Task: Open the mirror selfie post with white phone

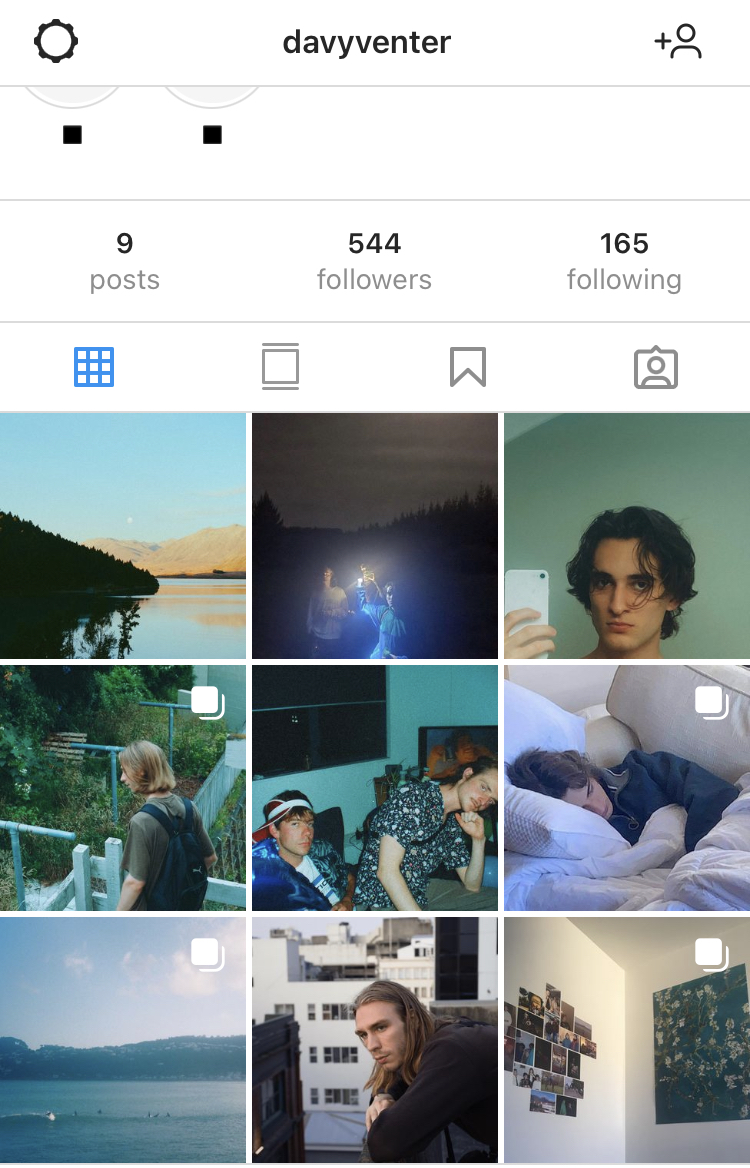Action: (x=627, y=536)
